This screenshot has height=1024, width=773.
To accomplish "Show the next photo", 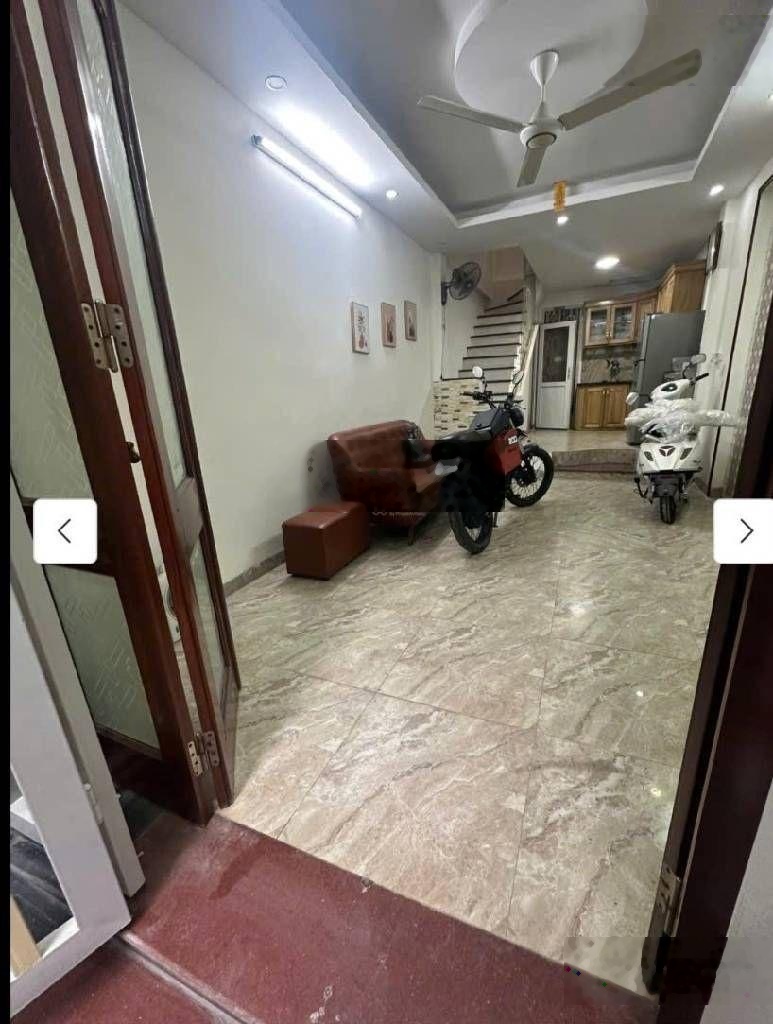I will pyautogui.click(x=744, y=531).
